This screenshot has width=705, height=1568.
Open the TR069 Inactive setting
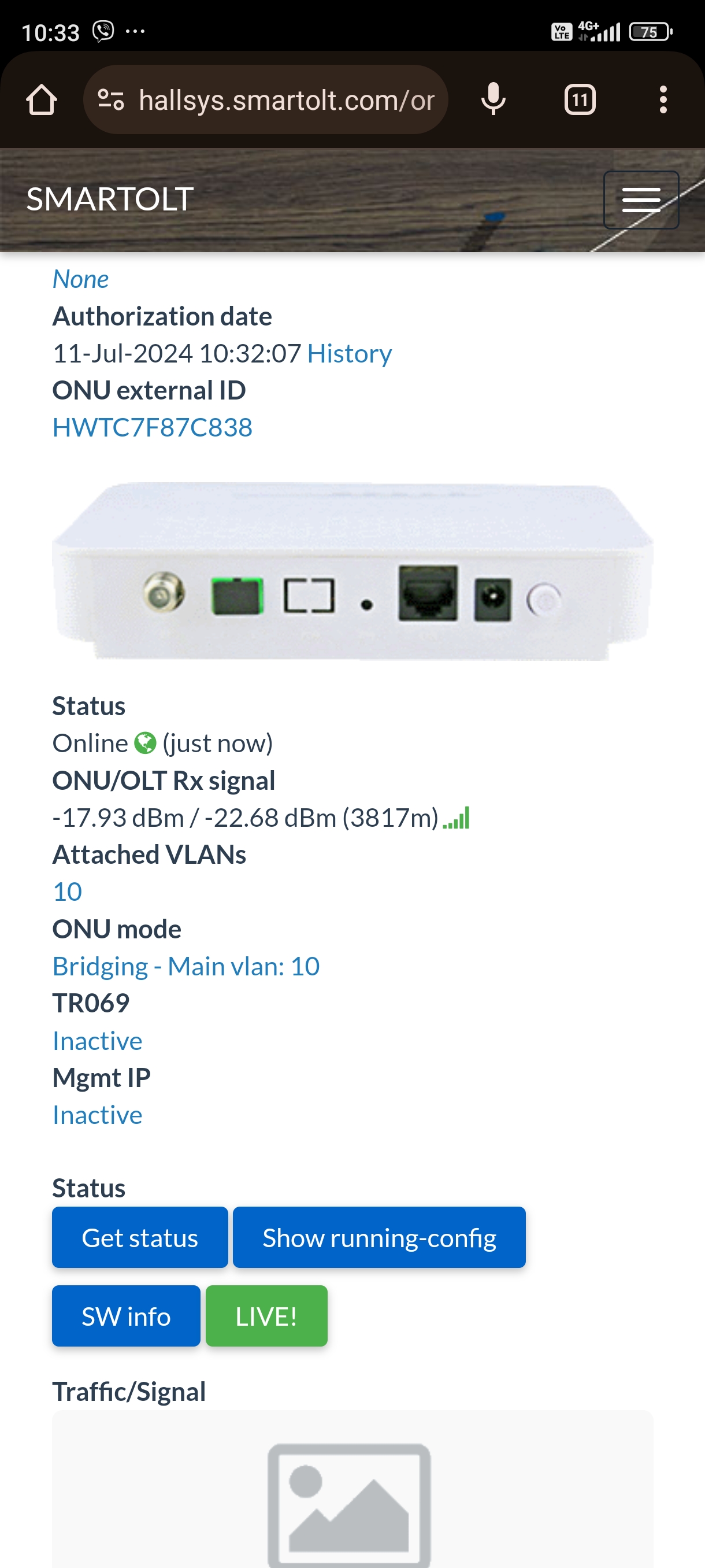click(x=97, y=1041)
